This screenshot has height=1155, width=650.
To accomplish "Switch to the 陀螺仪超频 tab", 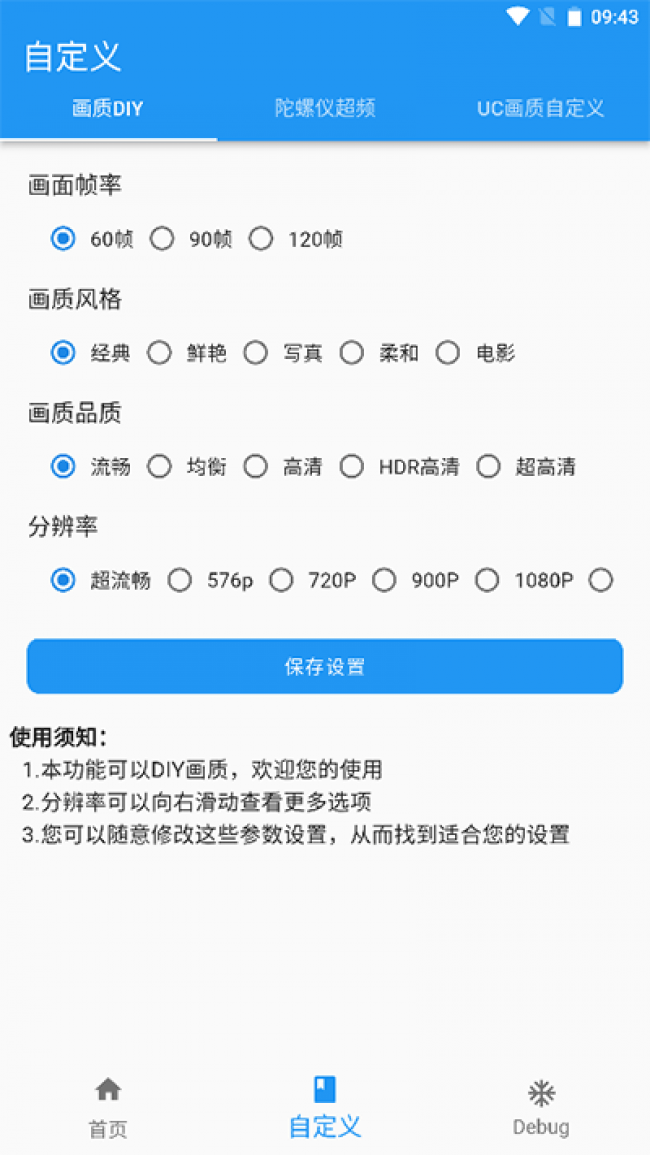I will (325, 109).
